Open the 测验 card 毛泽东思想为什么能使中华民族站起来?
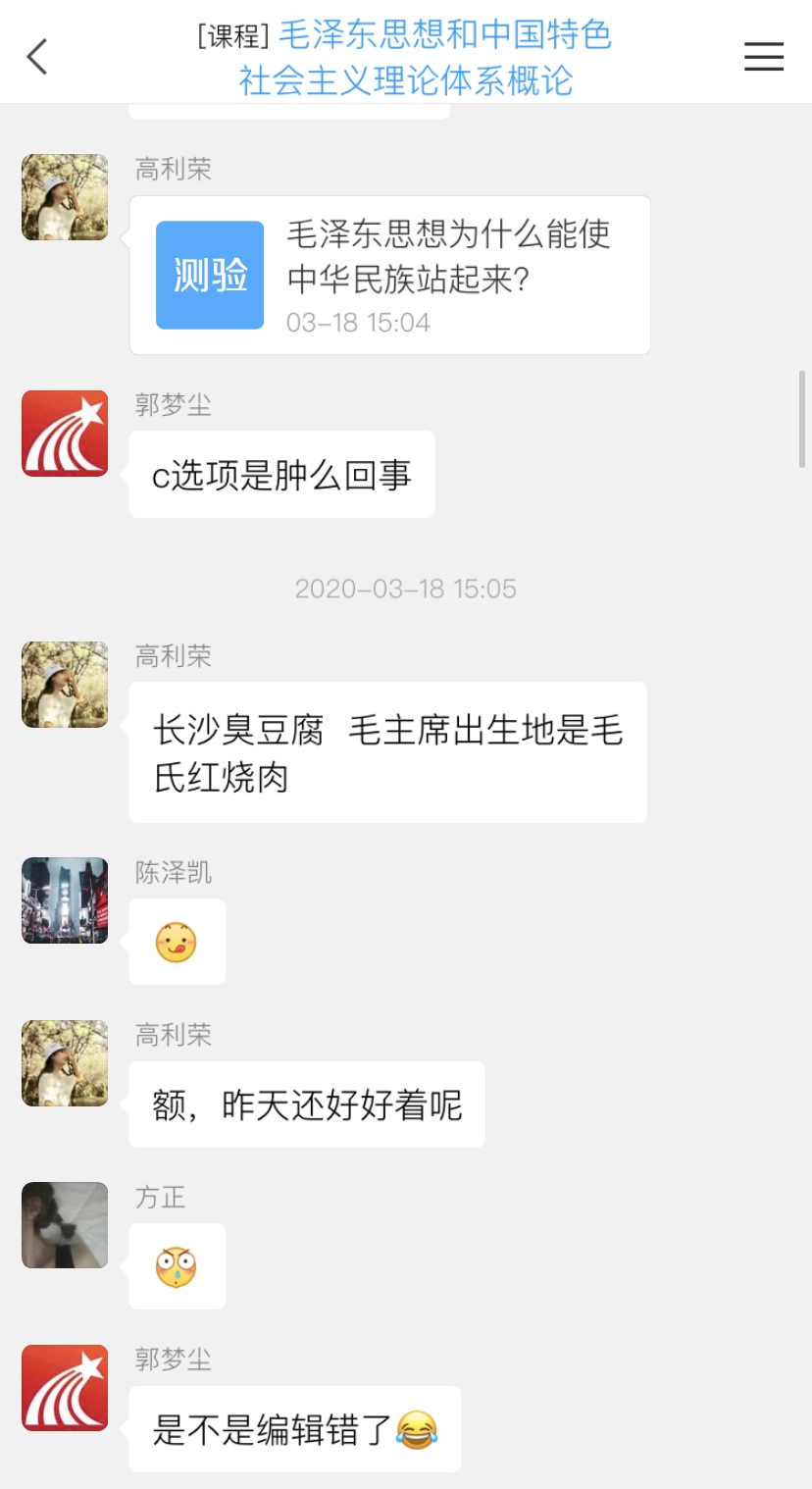The height and width of the screenshot is (1489, 812). click(x=389, y=276)
